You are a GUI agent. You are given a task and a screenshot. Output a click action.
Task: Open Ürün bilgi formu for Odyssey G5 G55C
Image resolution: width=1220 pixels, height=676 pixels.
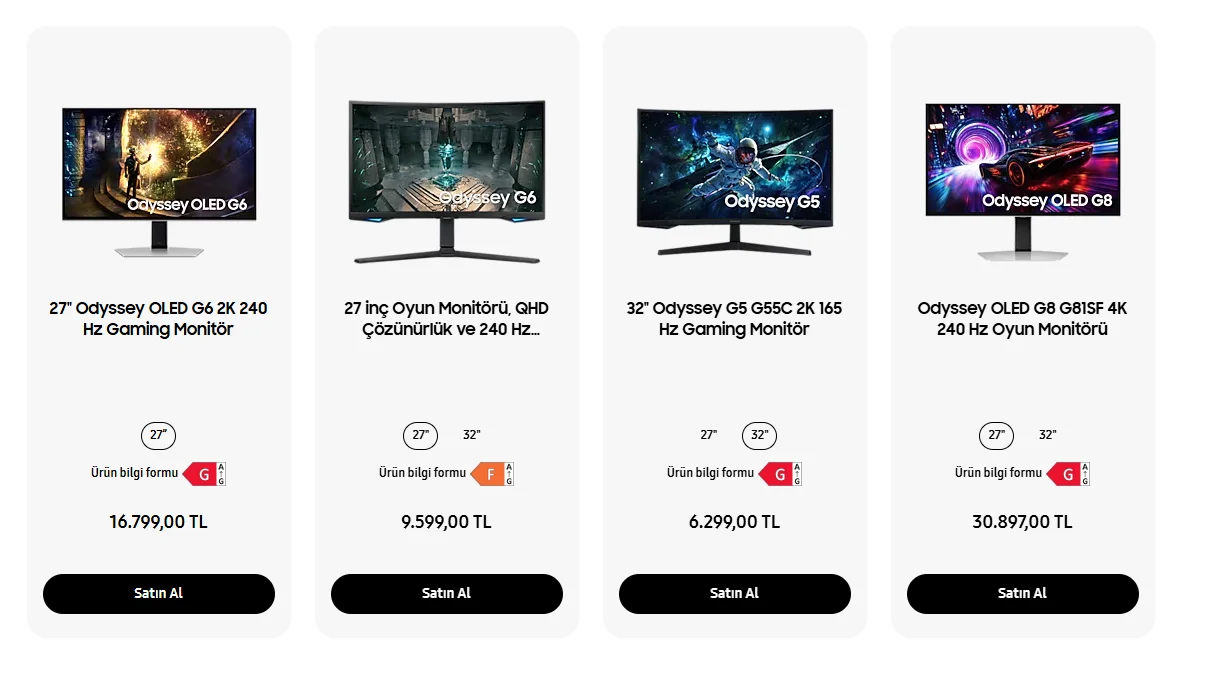click(x=710, y=473)
